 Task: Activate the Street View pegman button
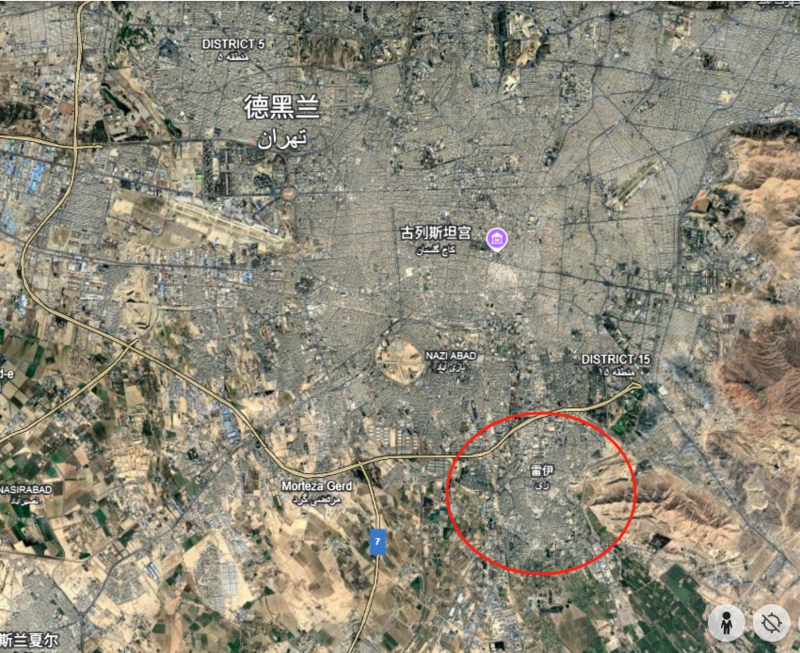point(726,623)
